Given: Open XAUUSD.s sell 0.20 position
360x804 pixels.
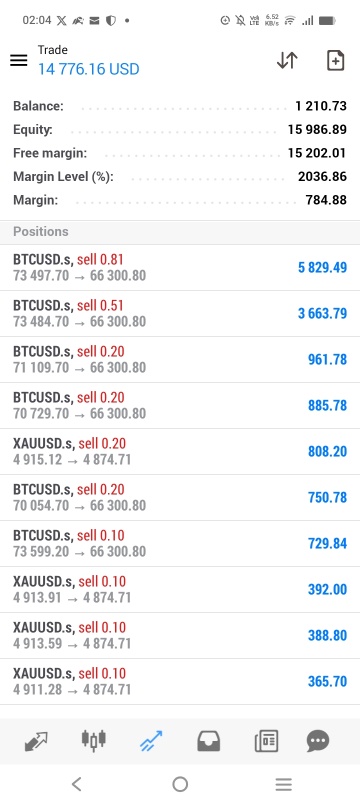Looking at the screenshot, I should (x=180, y=452).
